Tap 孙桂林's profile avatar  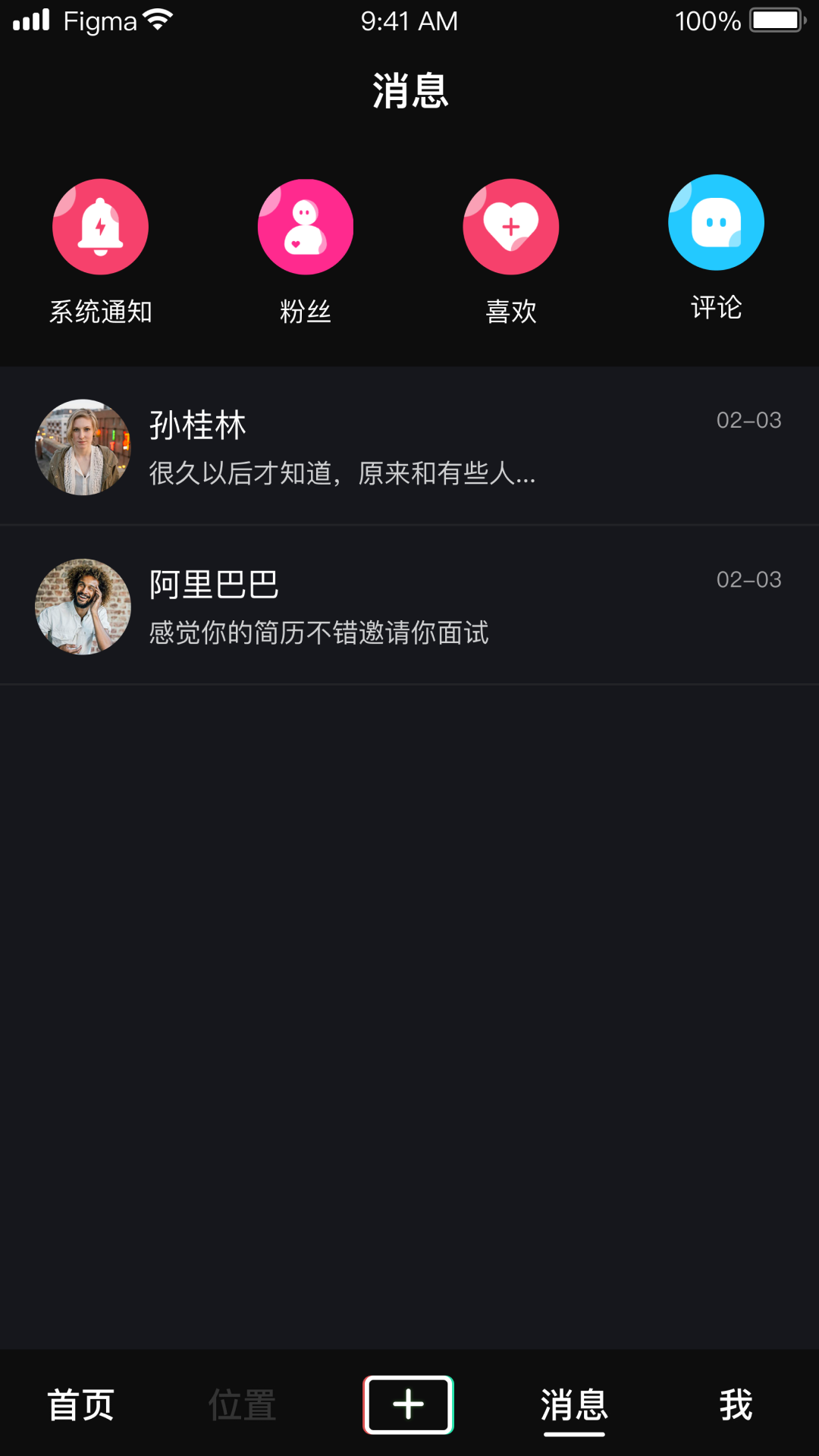[83, 447]
